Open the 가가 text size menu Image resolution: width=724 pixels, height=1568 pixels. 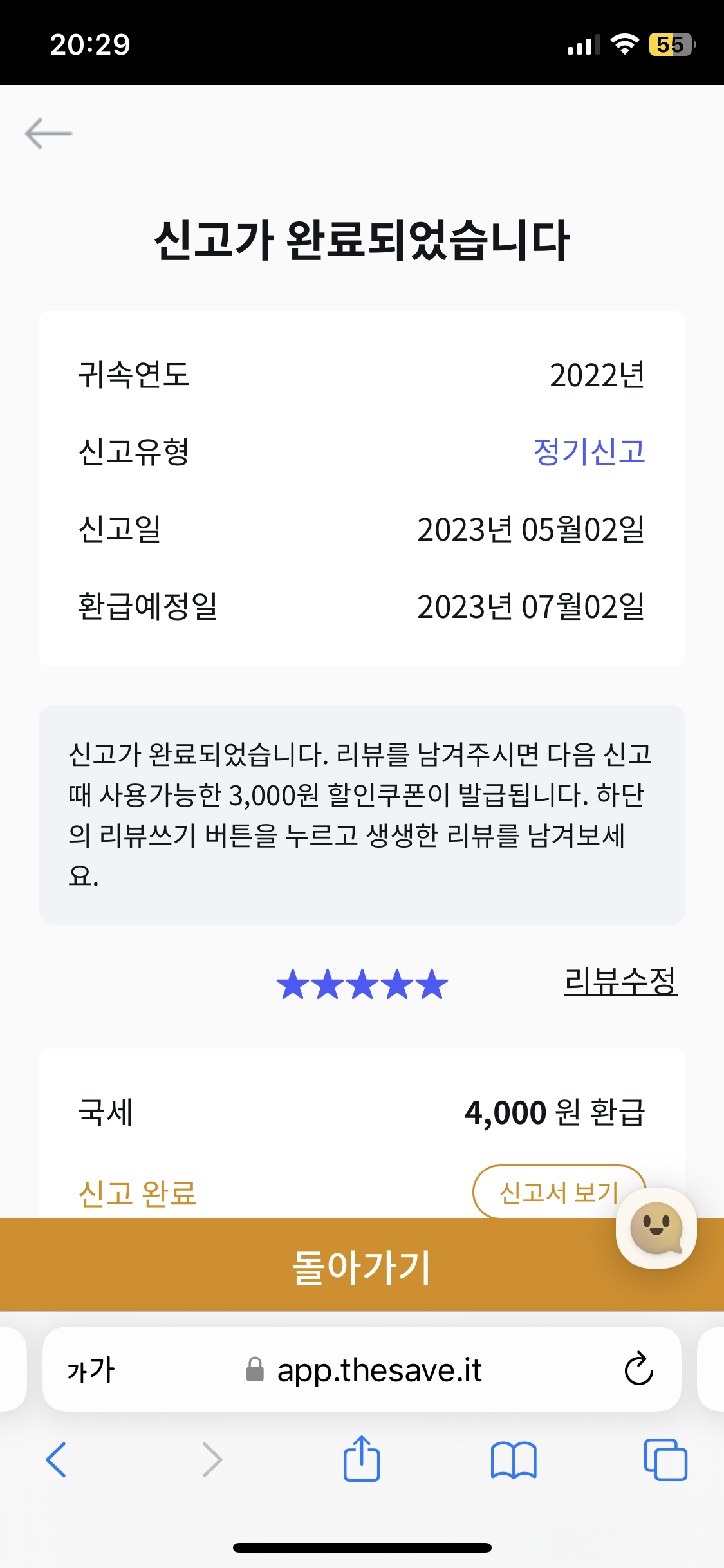coord(91,1370)
